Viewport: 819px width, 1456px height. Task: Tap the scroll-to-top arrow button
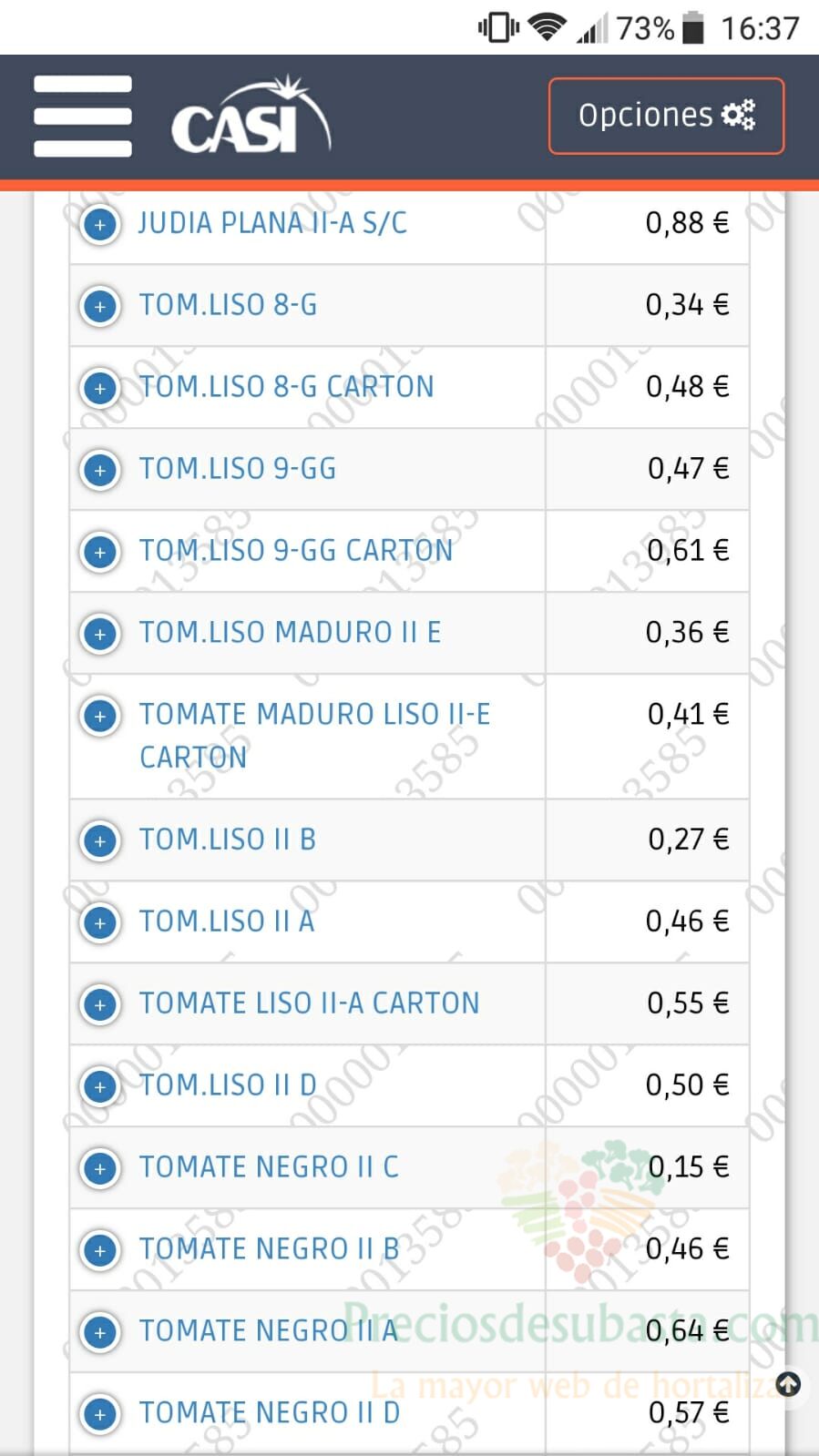(788, 1385)
